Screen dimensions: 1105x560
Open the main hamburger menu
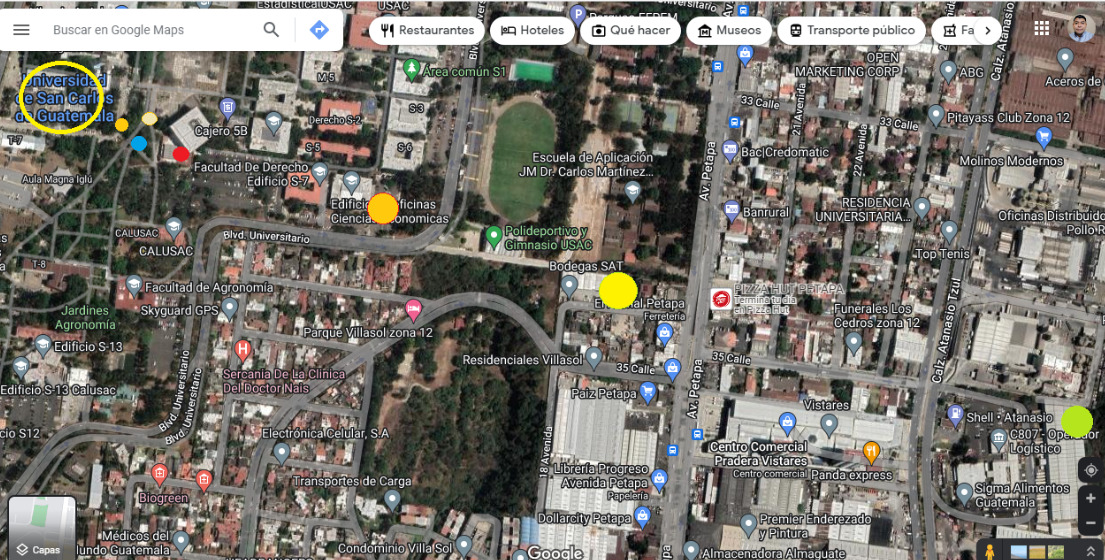[21, 30]
